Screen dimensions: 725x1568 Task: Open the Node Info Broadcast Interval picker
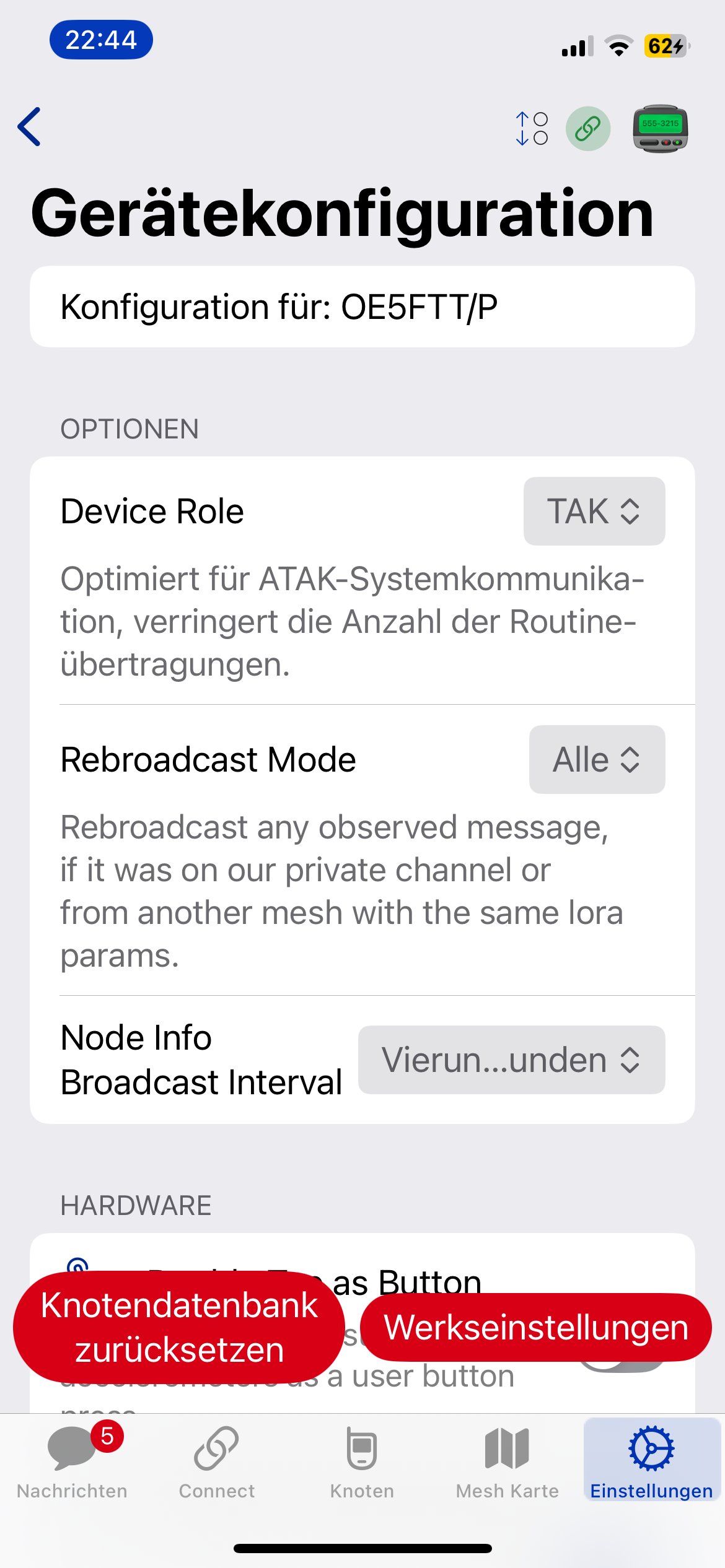(511, 1060)
